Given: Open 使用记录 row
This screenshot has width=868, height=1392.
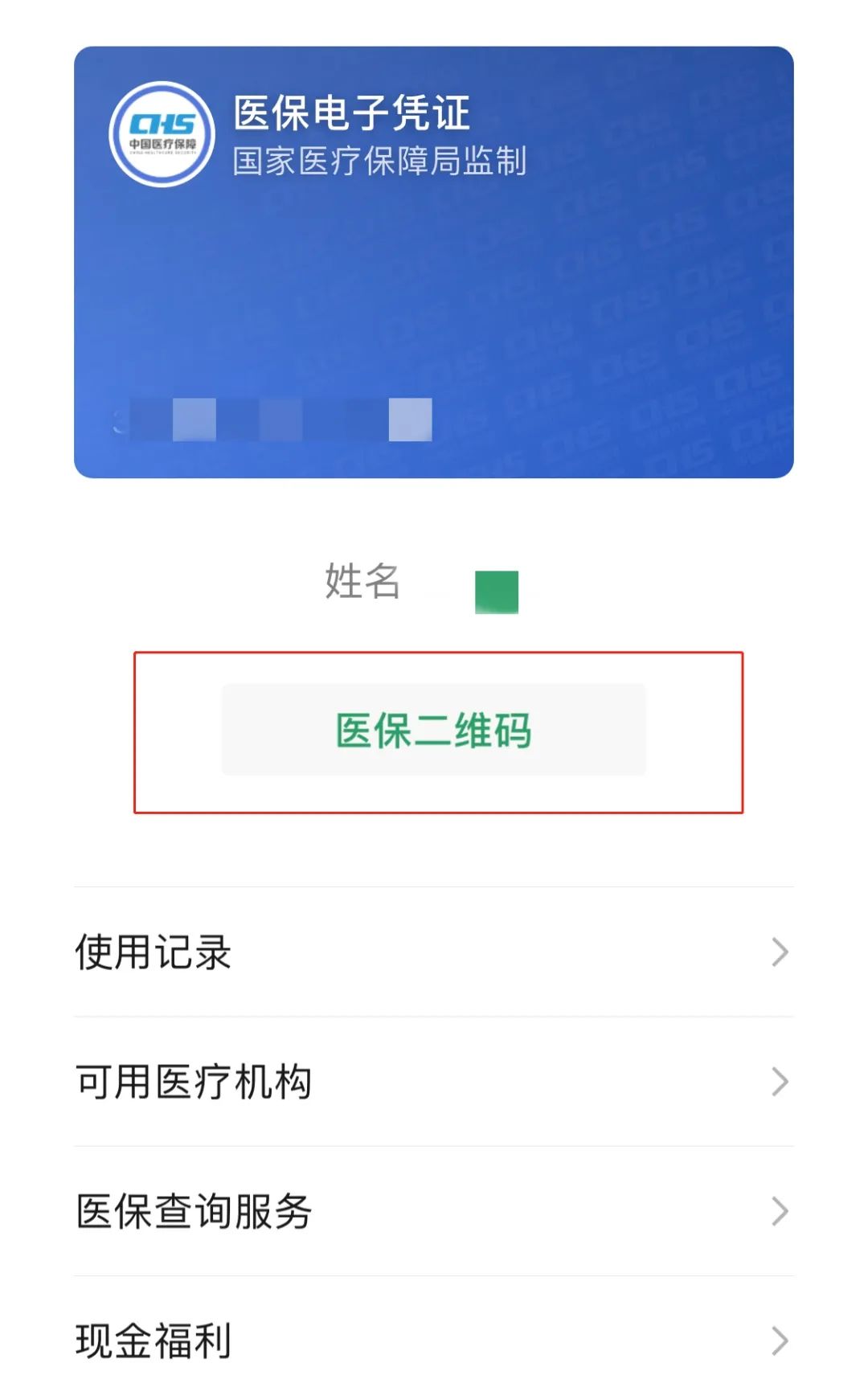Looking at the screenshot, I should [433, 952].
